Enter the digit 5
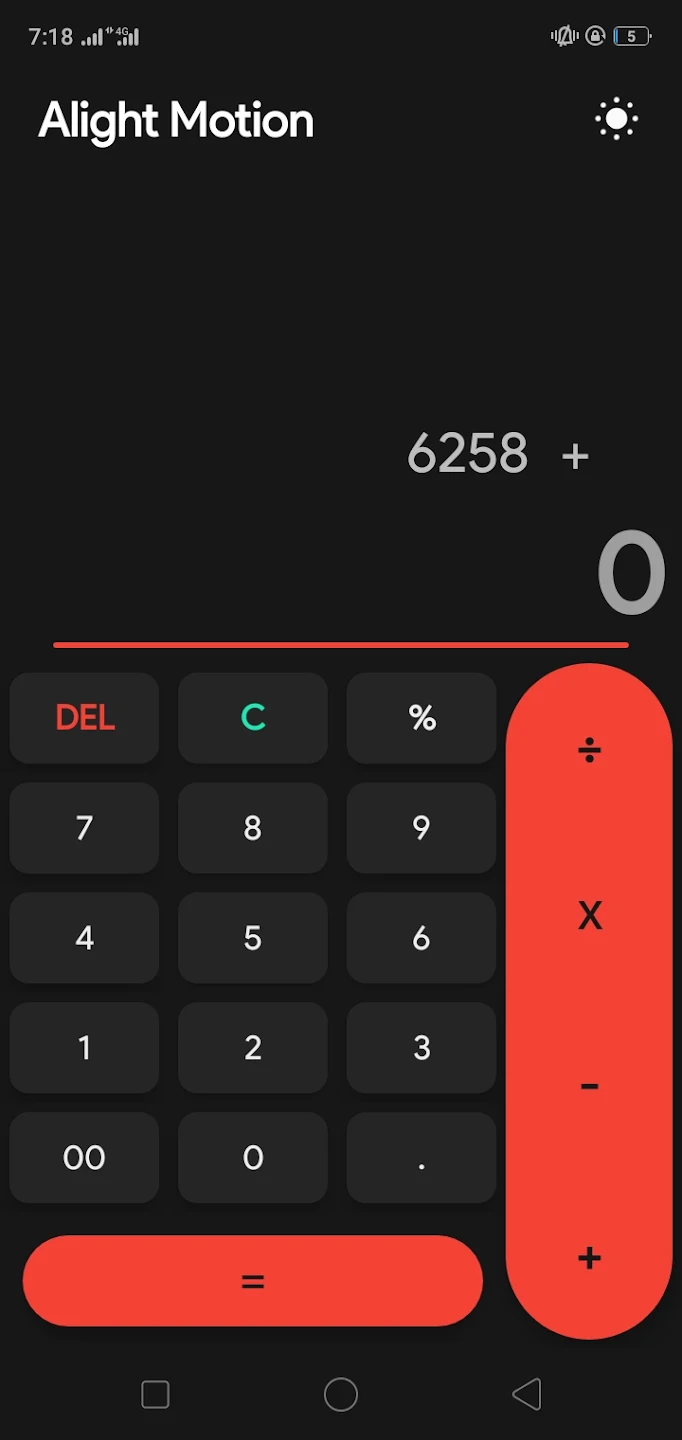Viewport: 682px width, 1440px height. pos(253,938)
